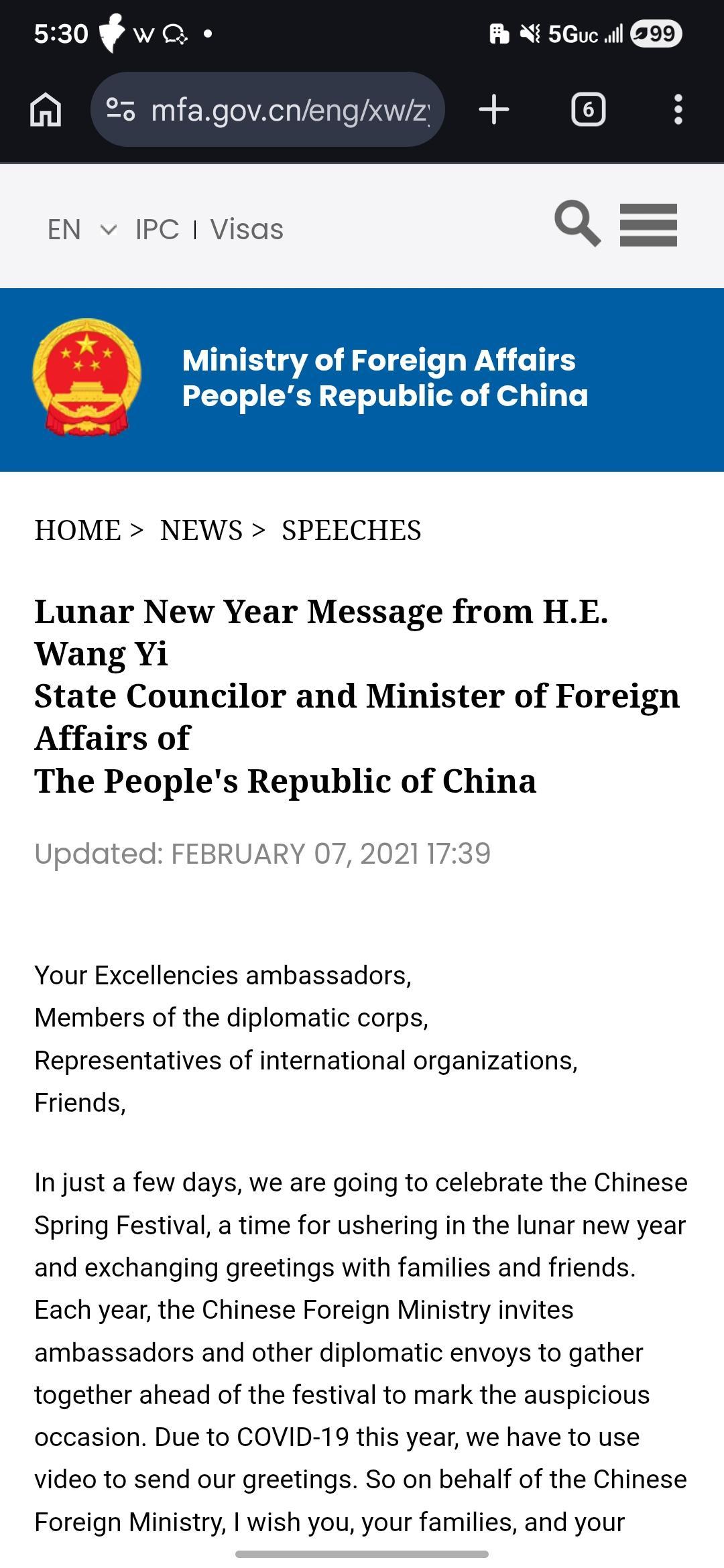The height and width of the screenshot is (1568, 724).
Task: Tap the mfa.gov.cn address bar
Action: pos(288,109)
